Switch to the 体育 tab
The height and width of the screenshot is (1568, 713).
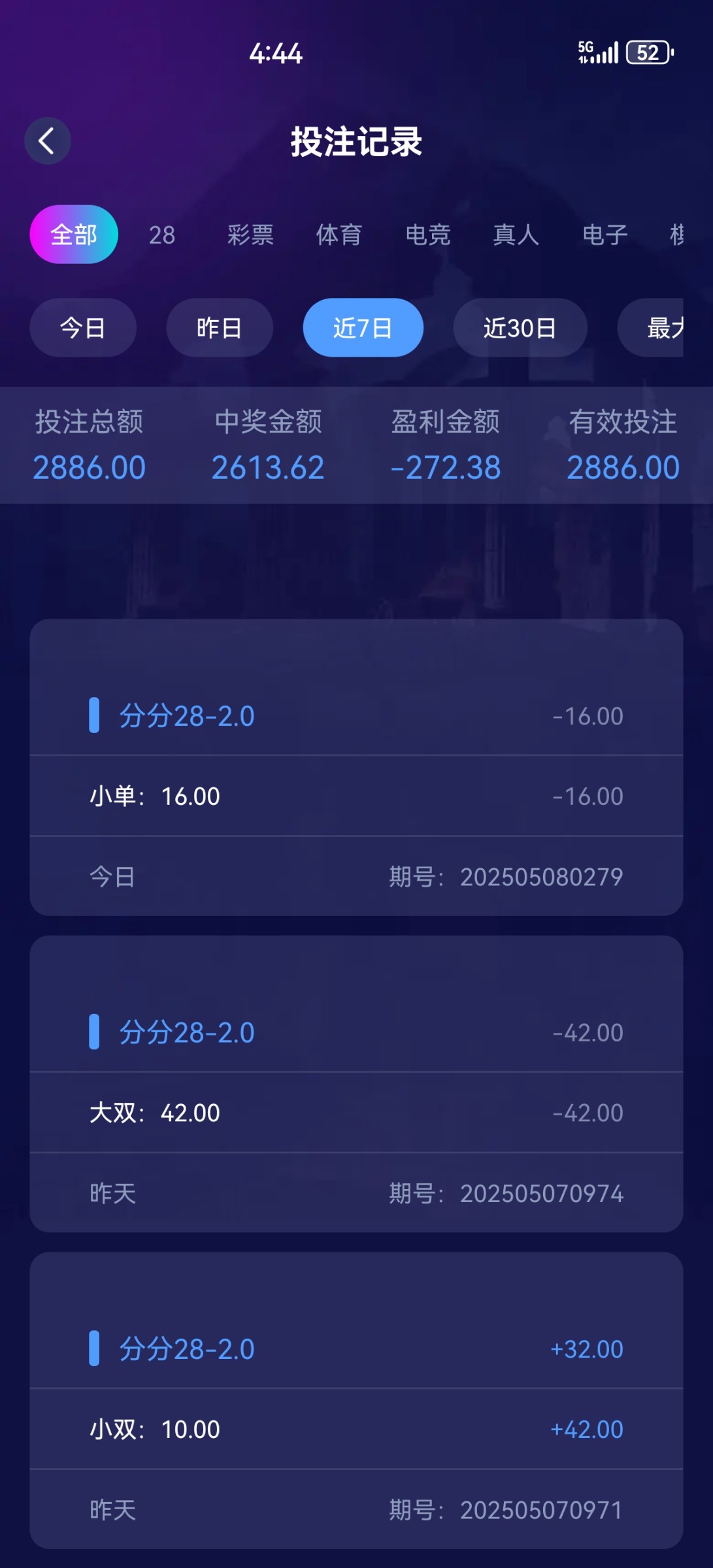(339, 235)
